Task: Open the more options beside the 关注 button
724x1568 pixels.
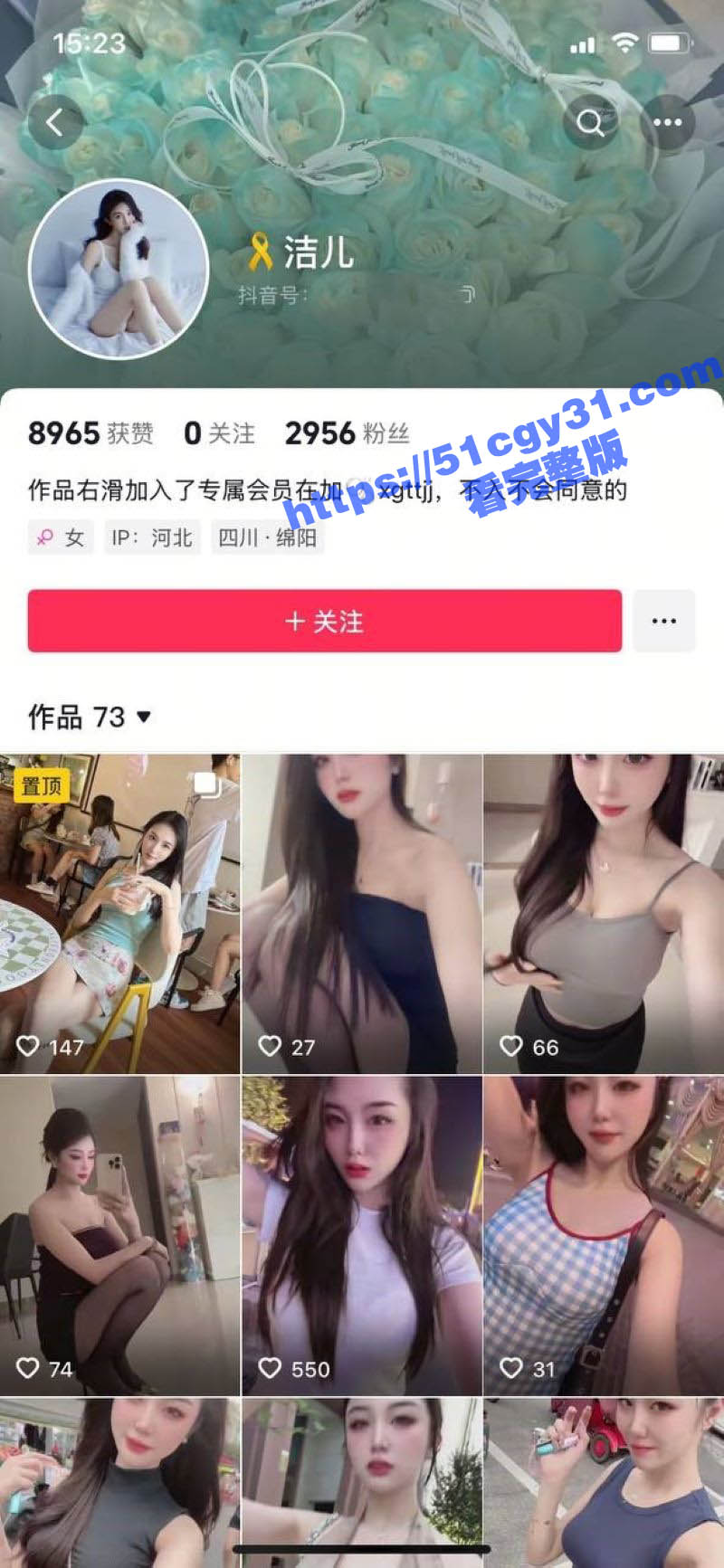Action: tap(663, 621)
